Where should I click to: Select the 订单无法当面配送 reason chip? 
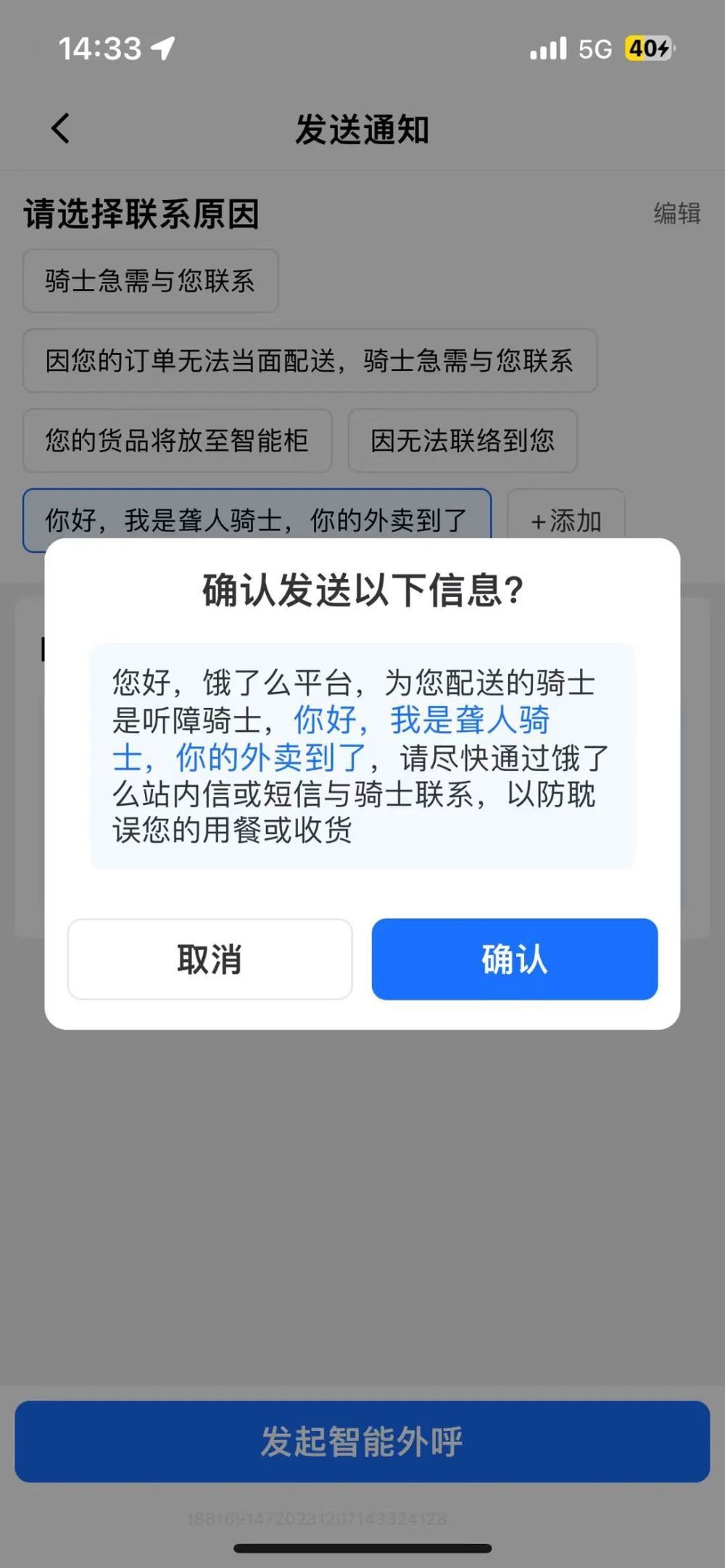click(309, 362)
